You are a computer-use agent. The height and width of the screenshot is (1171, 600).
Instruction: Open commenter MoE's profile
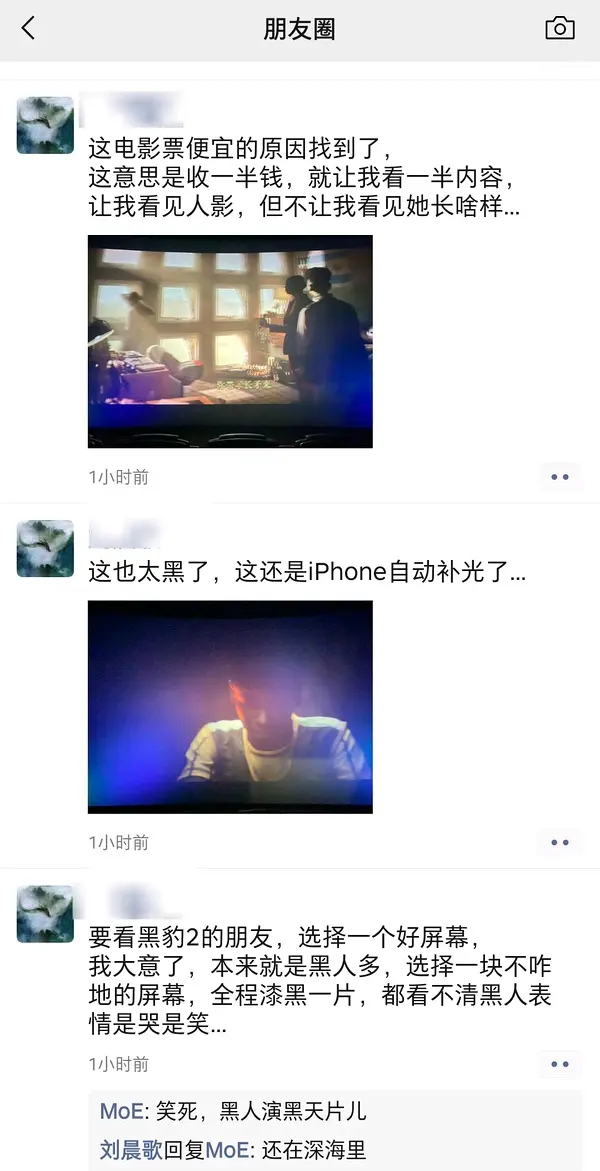tap(124, 1112)
